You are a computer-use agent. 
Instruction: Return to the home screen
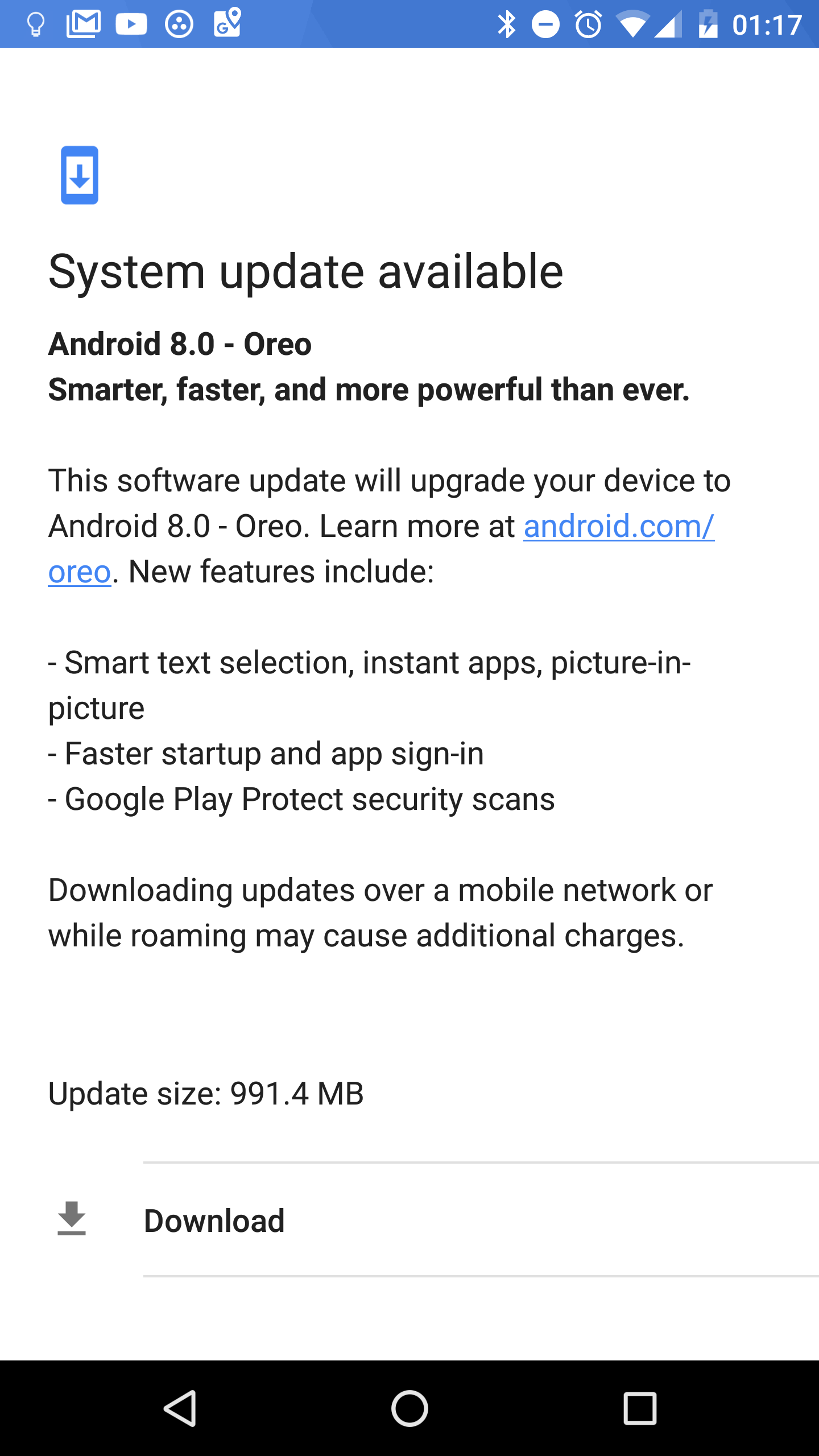tap(409, 1408)
